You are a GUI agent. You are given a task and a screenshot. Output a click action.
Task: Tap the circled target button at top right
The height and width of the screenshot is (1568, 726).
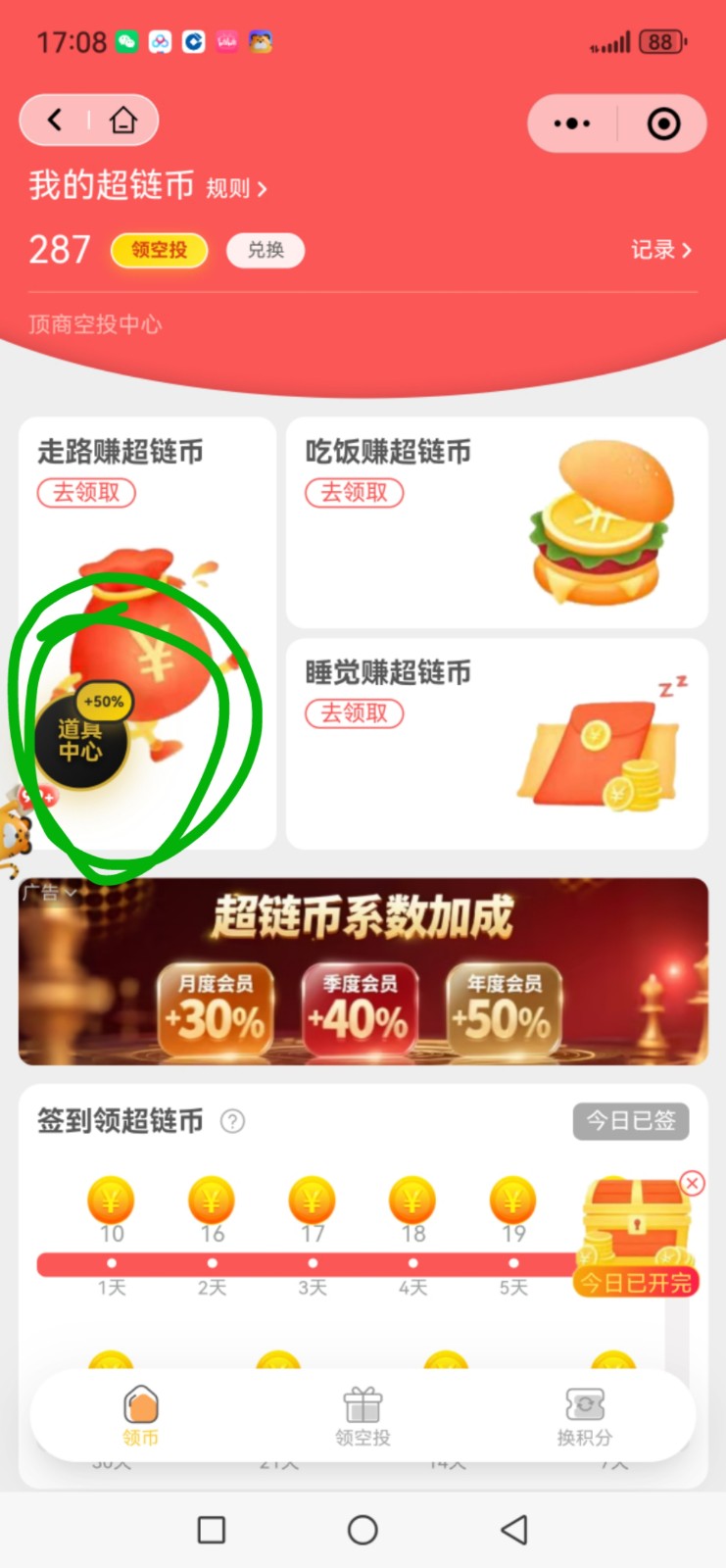664,123
